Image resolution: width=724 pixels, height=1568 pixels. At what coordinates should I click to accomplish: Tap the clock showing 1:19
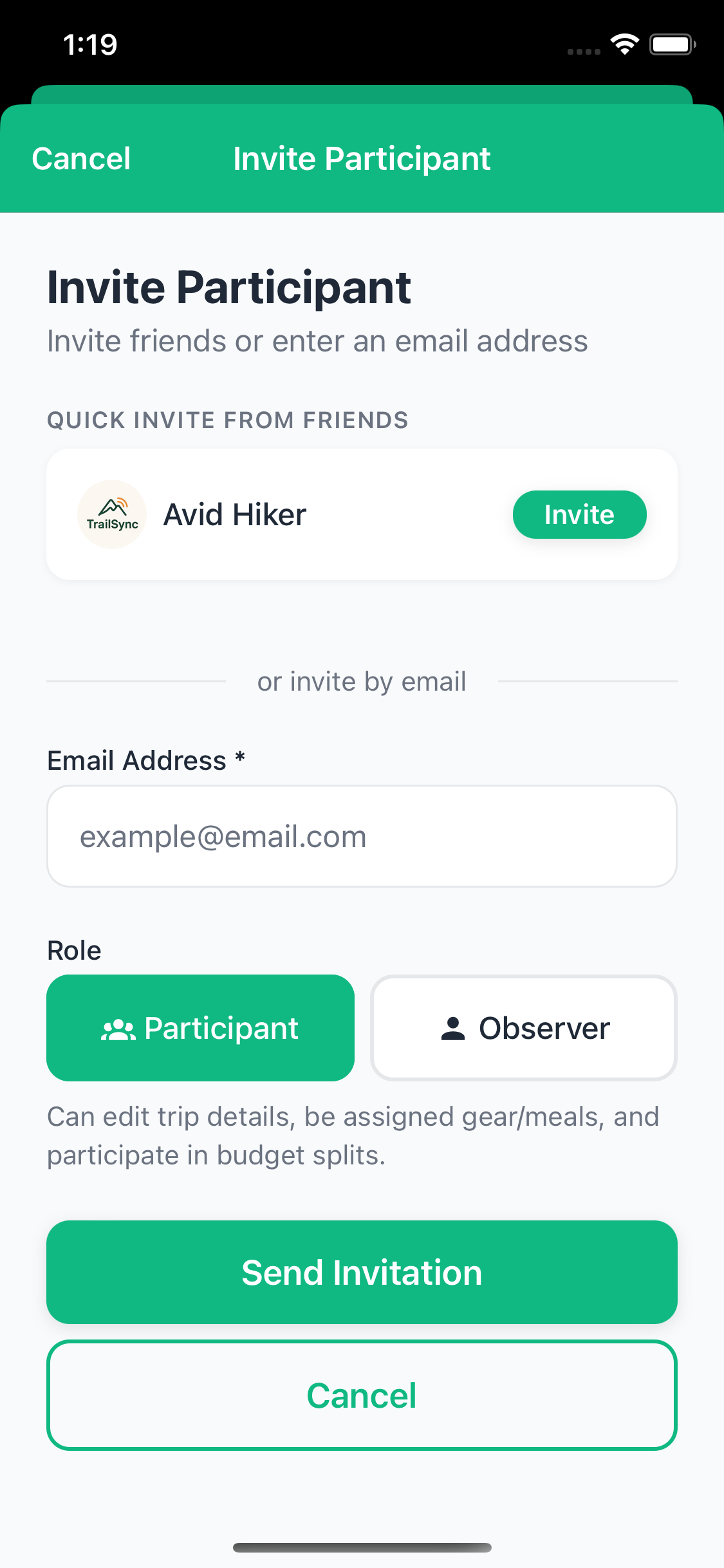pos(89,43)
